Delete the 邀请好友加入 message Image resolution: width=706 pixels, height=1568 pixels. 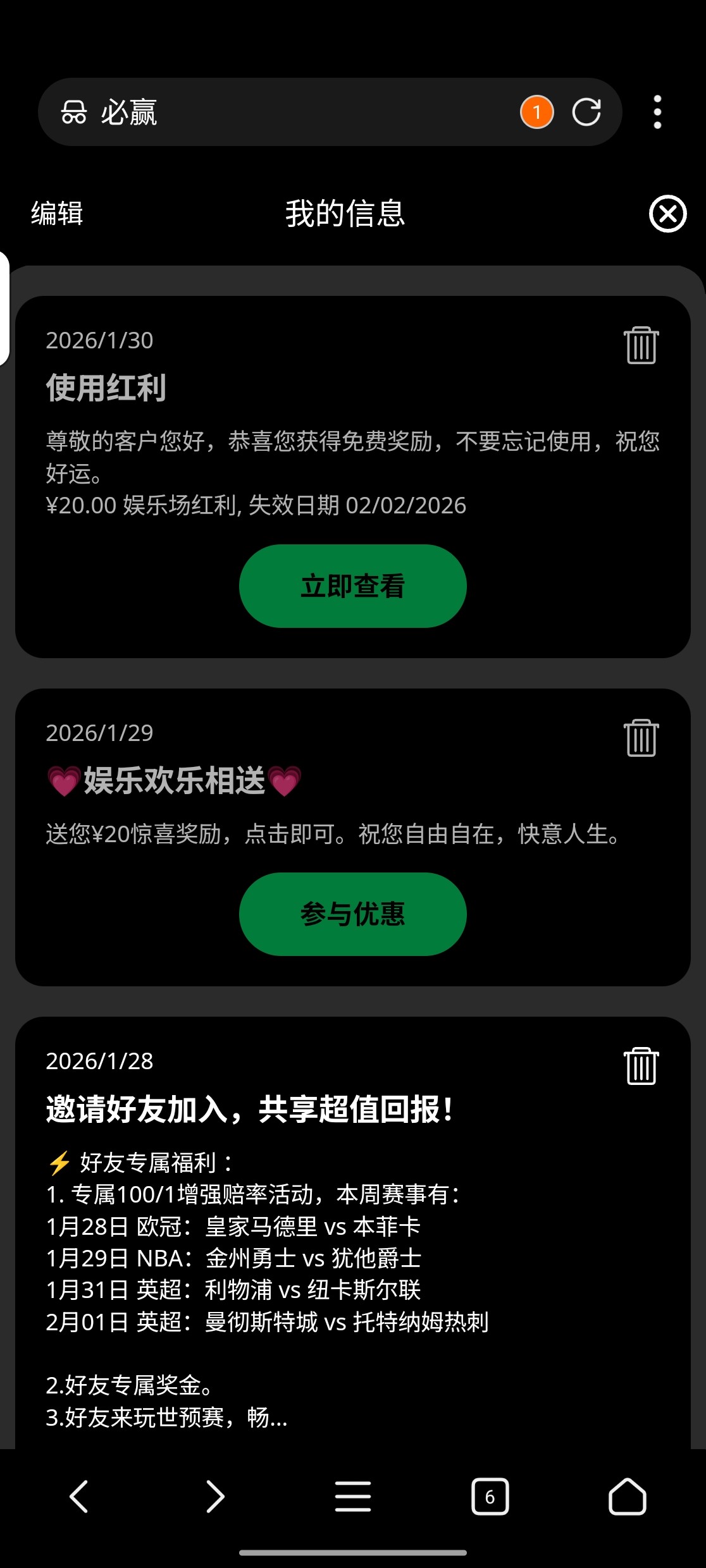pos(641,1066)
